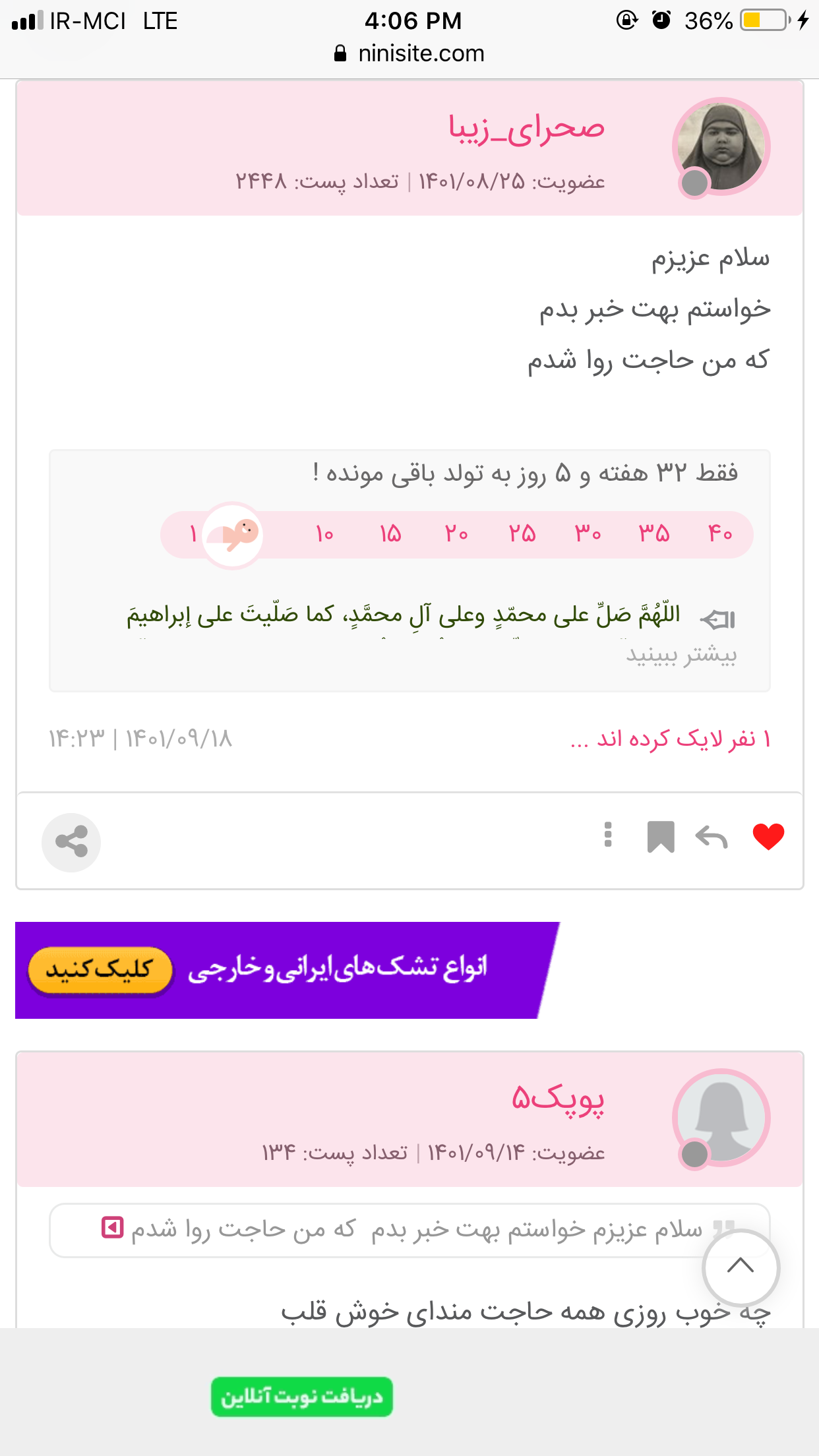The image size is (819, 1456).
Task: Open username پوپک۵ profile
Action: tap(558, 1098)
